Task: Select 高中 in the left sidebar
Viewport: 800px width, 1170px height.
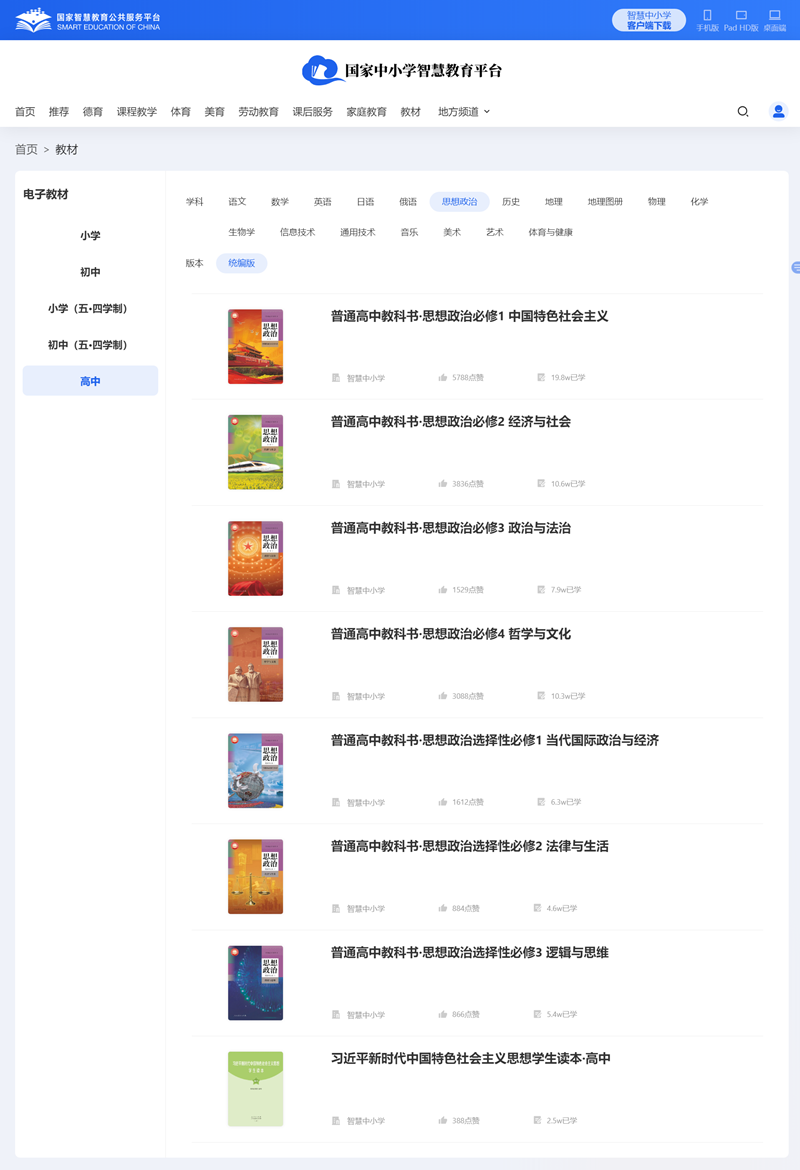Action: (x=90, y=380)
